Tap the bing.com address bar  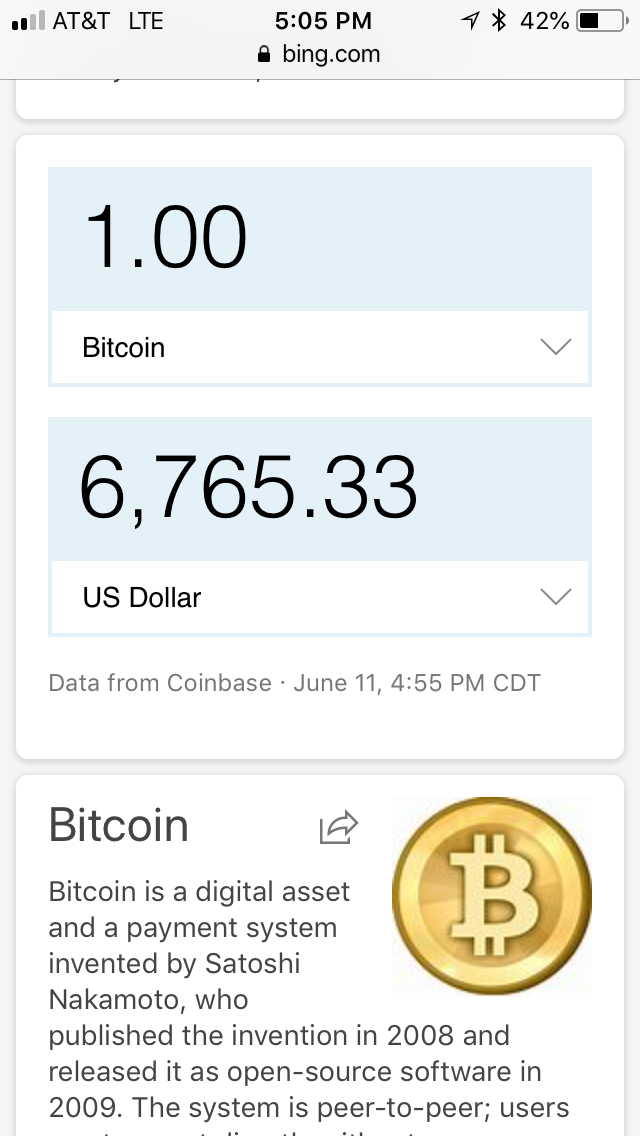(x=320, y=54)
